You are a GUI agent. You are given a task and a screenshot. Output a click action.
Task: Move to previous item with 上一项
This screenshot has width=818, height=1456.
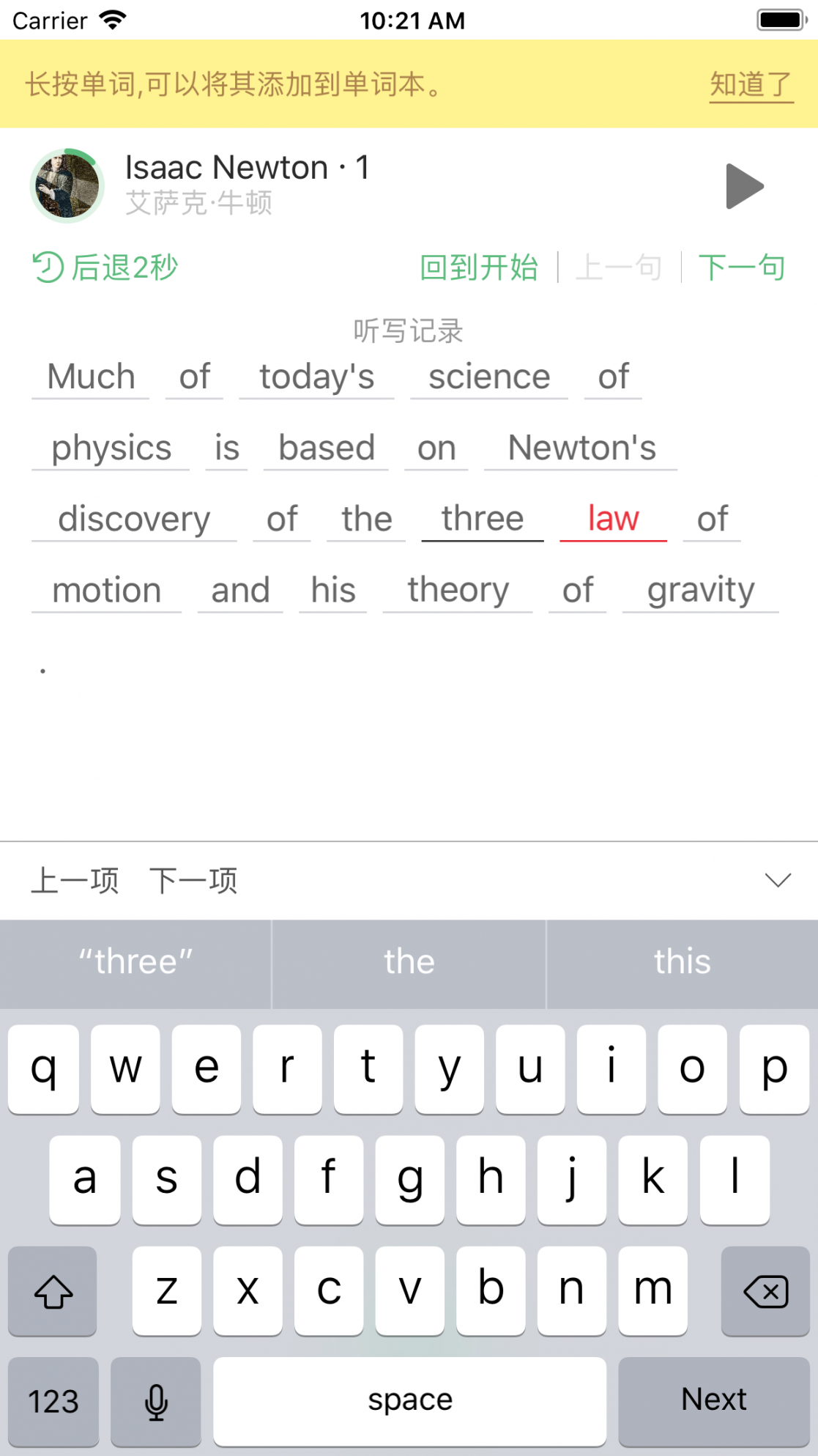pos(75,880)
